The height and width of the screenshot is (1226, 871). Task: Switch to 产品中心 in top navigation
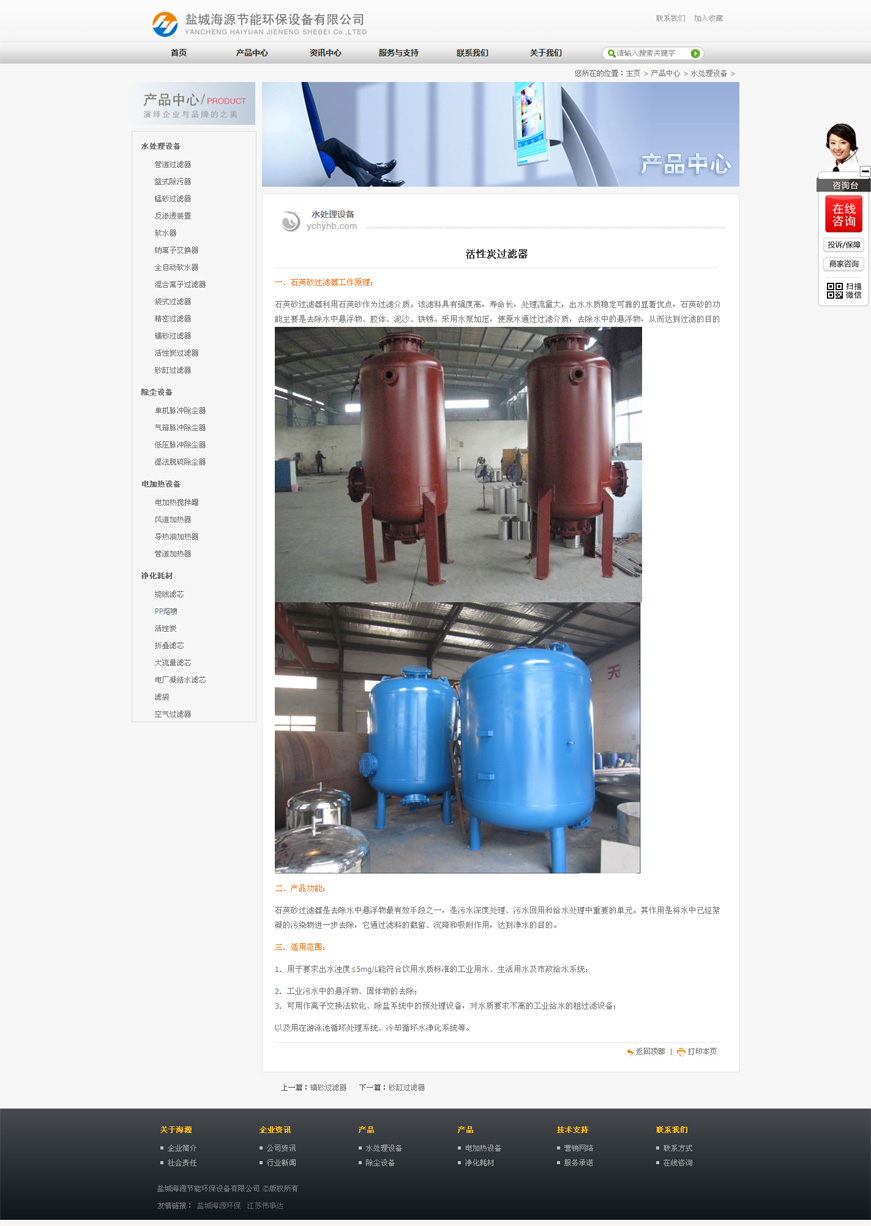click(252, 53)
